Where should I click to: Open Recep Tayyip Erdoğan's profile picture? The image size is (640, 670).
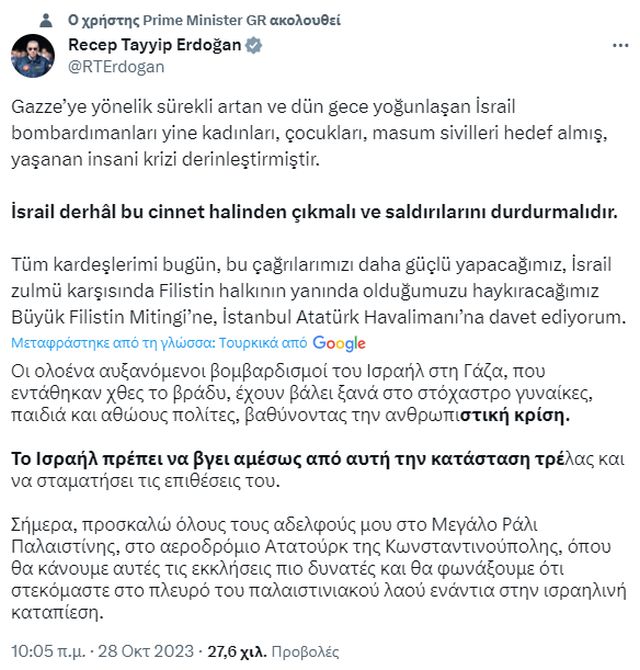coord(36,55)
